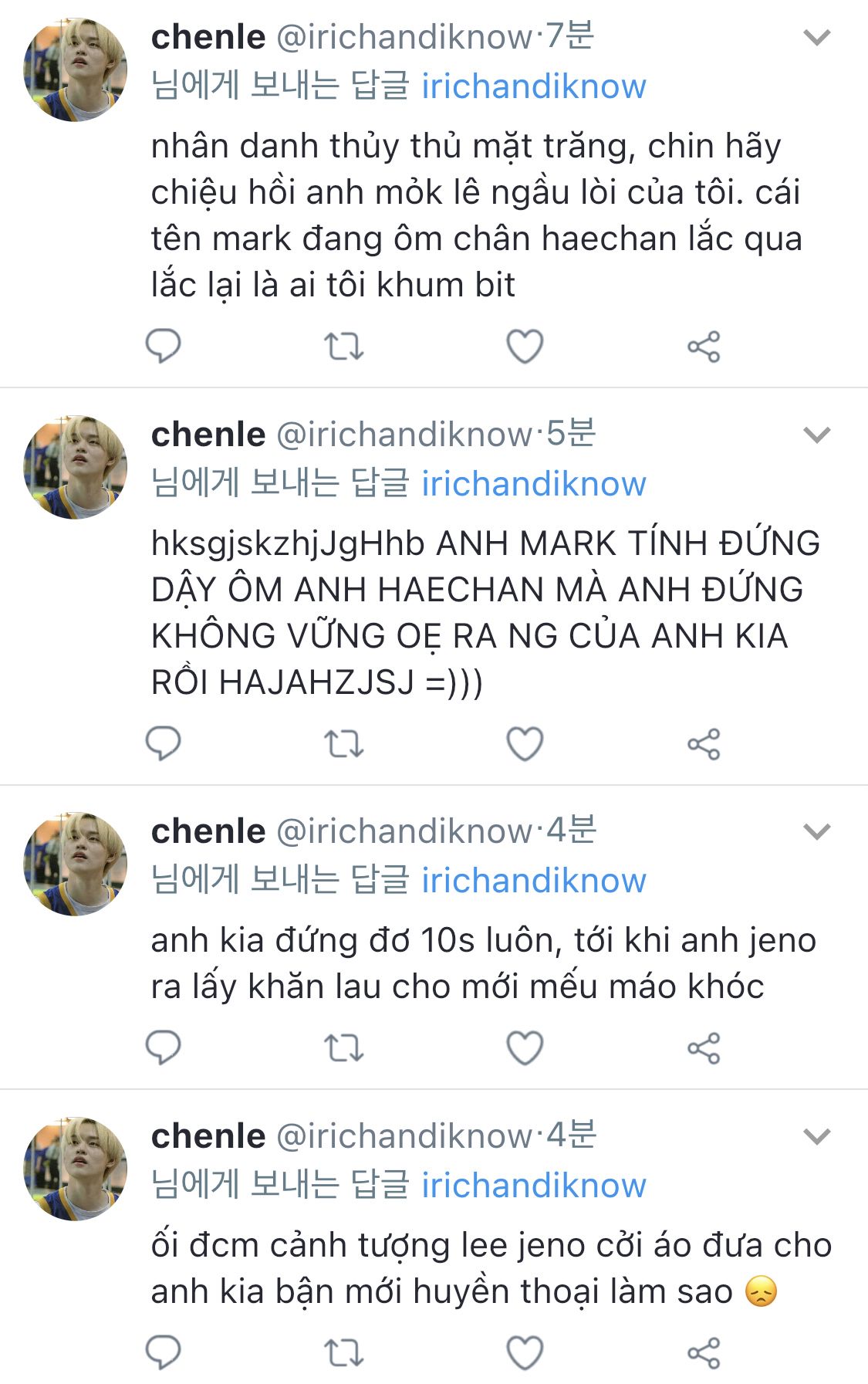Like the tweet posted 7분 ago

point(525,347)
